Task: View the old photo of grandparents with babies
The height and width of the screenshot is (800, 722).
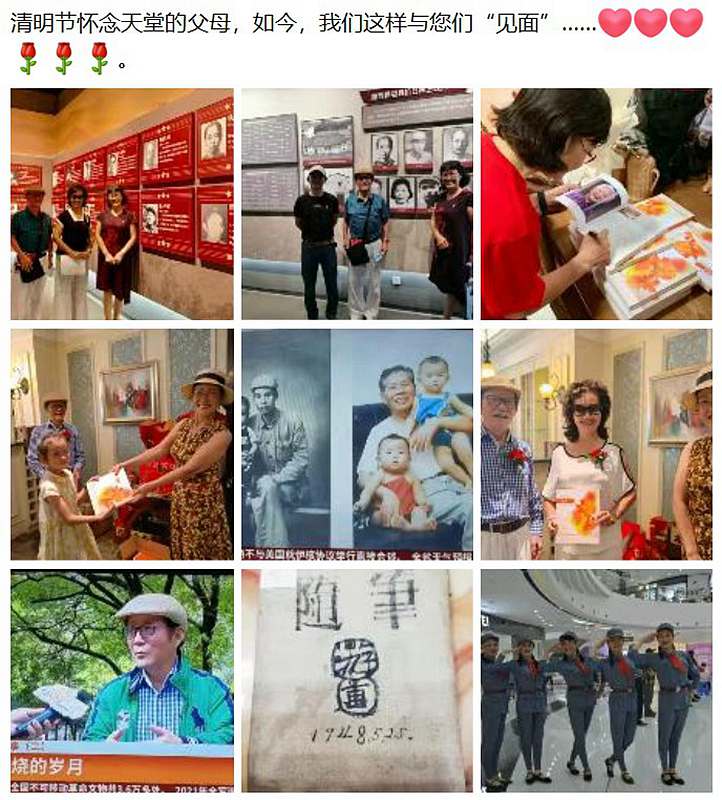Action: click(x=357, y=444)
